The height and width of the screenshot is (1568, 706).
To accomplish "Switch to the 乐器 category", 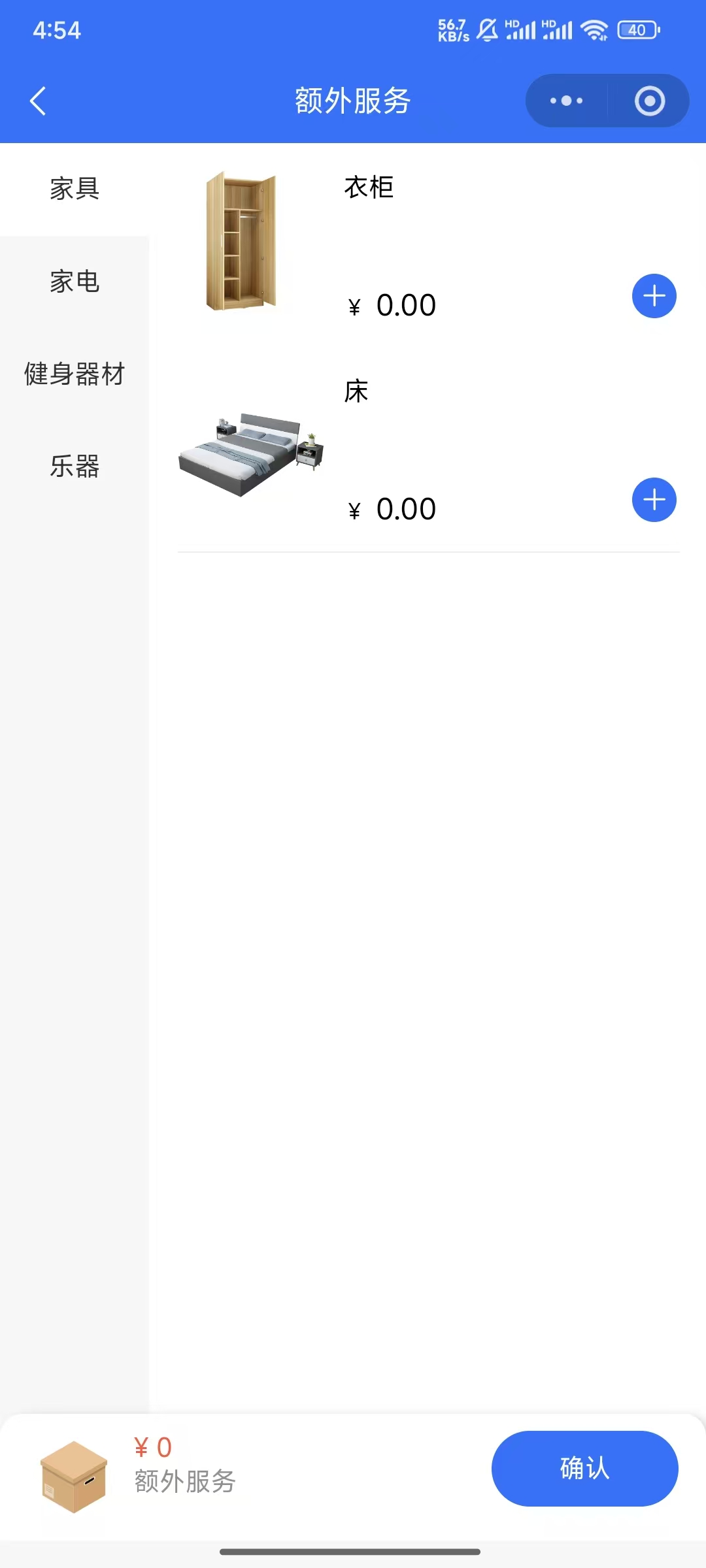I will (75, 467).
